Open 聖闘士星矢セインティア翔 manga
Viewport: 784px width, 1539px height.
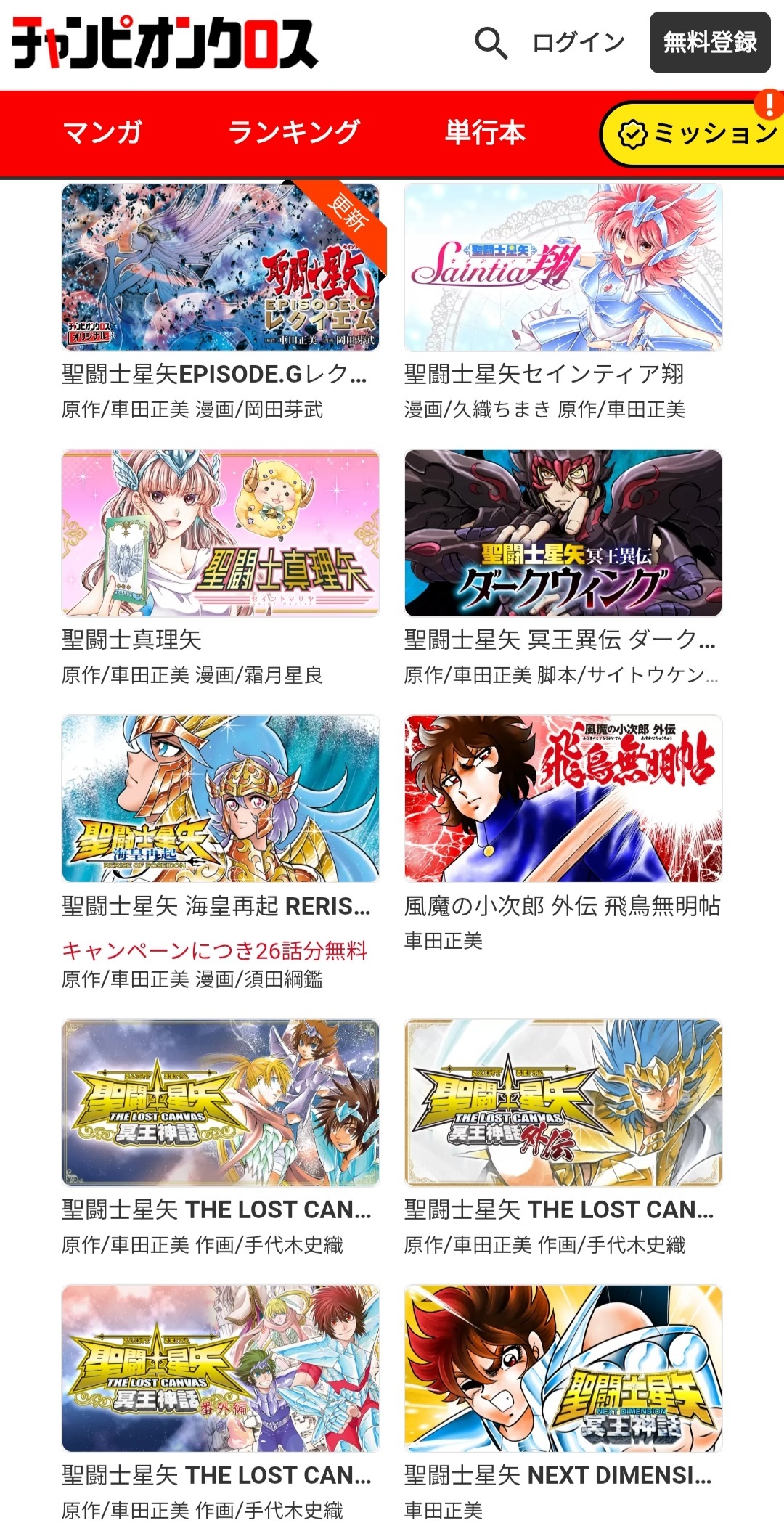563,268
